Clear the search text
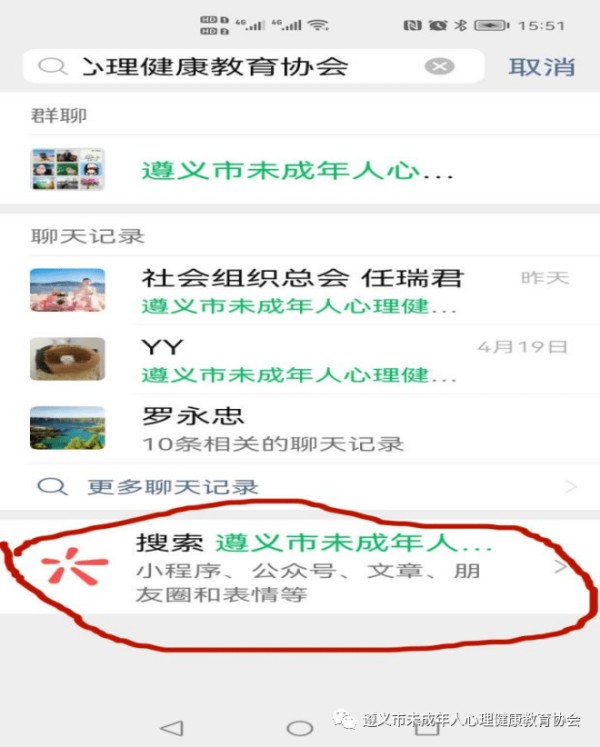 (439, 67)
